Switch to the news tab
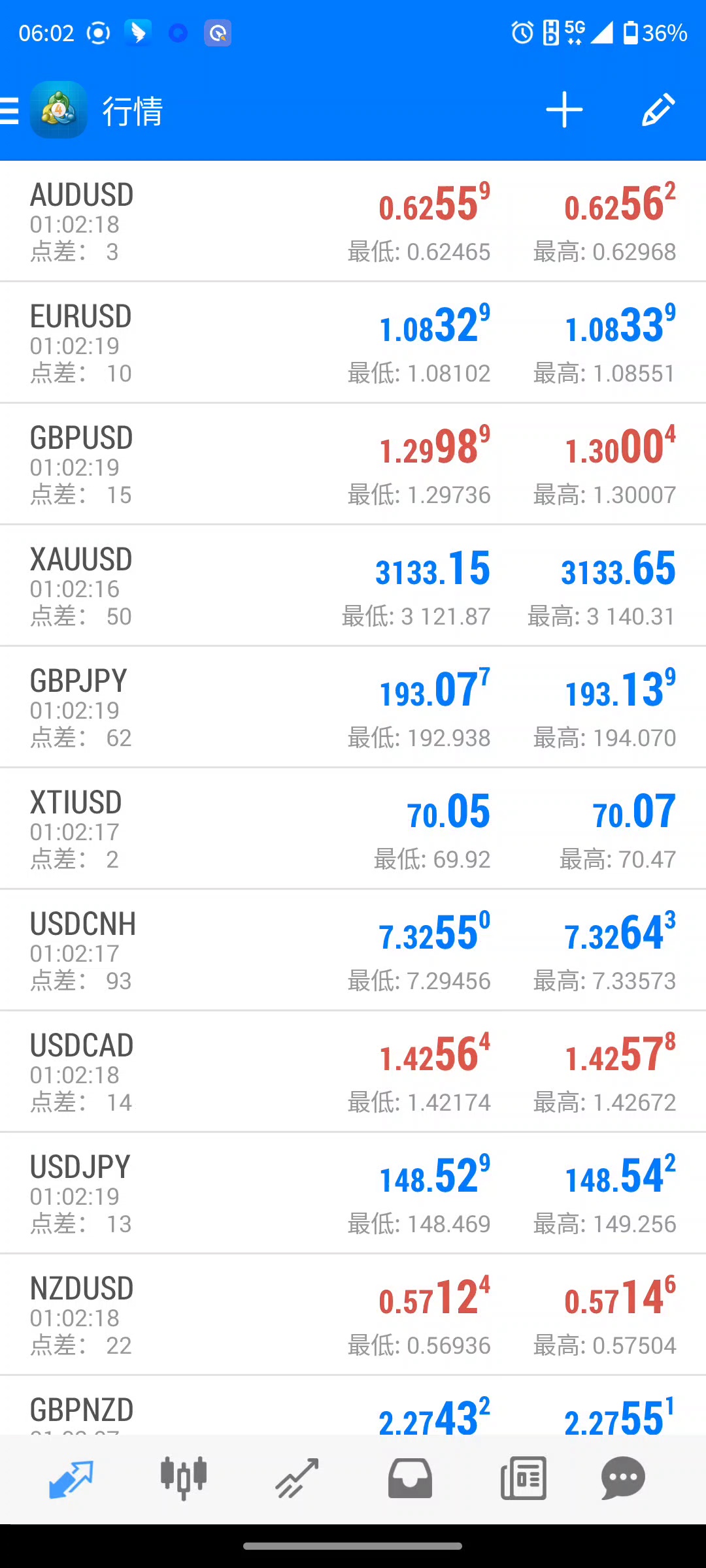Image resolution: width=706 pixels, height=1568 pixels. tap(523, 1478)
